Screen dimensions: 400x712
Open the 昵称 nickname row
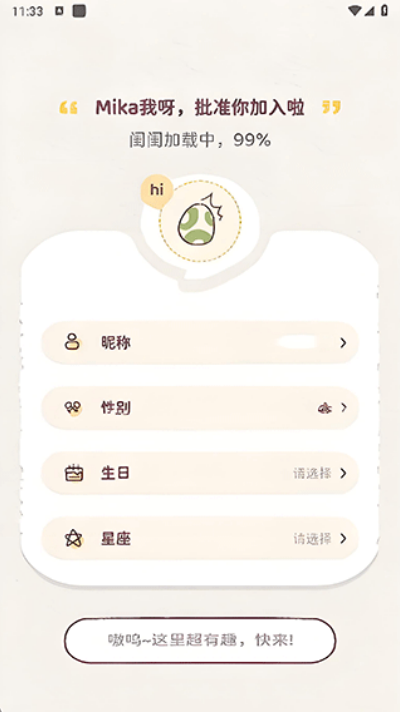tap(200, 343)
